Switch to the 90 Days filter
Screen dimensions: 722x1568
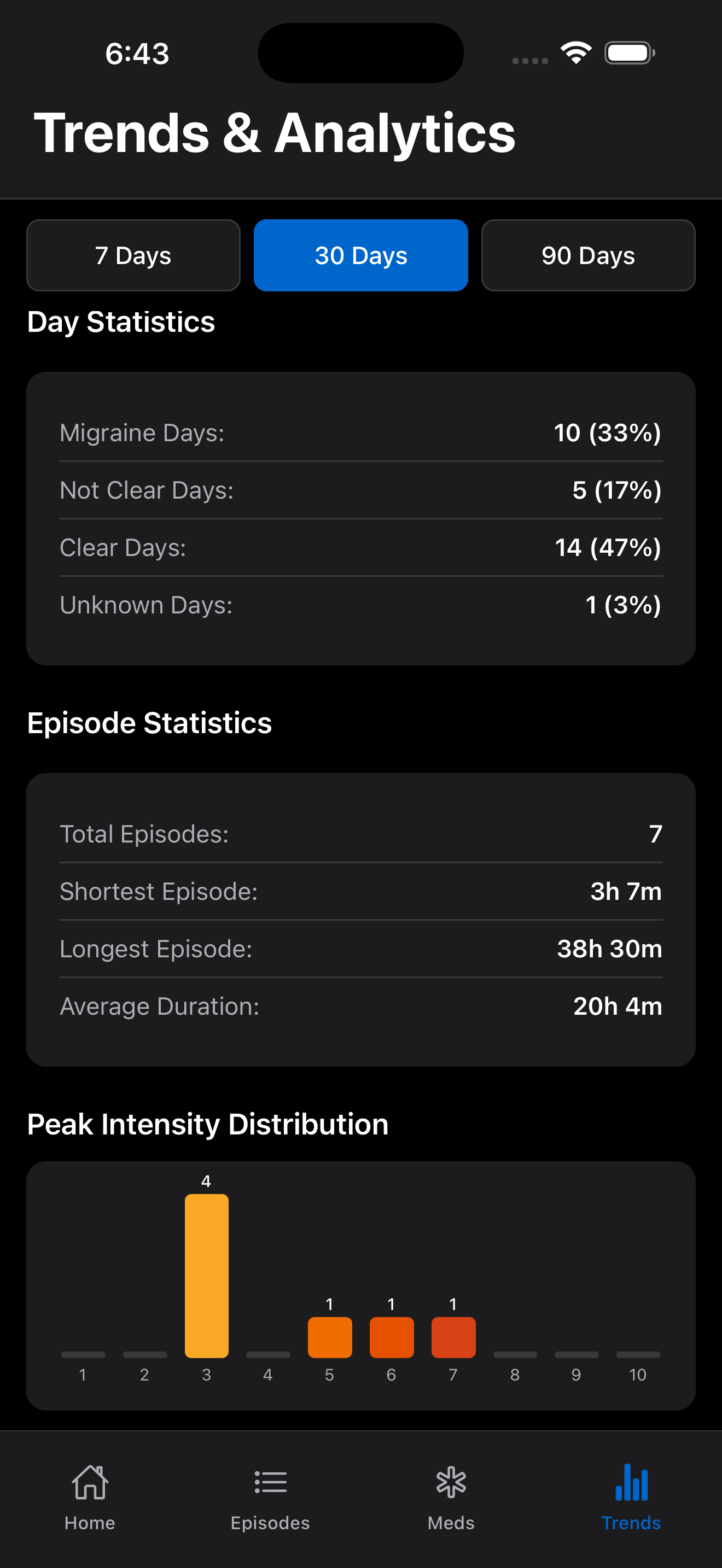tap(587, 255)
